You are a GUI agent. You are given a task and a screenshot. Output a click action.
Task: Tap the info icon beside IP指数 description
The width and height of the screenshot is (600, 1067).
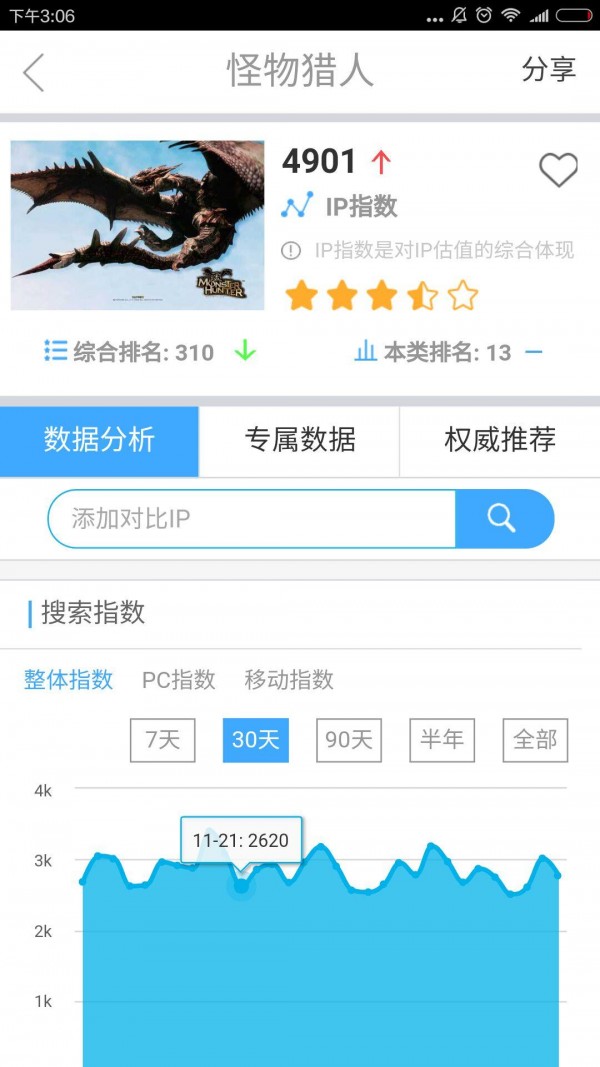point(290,251)
